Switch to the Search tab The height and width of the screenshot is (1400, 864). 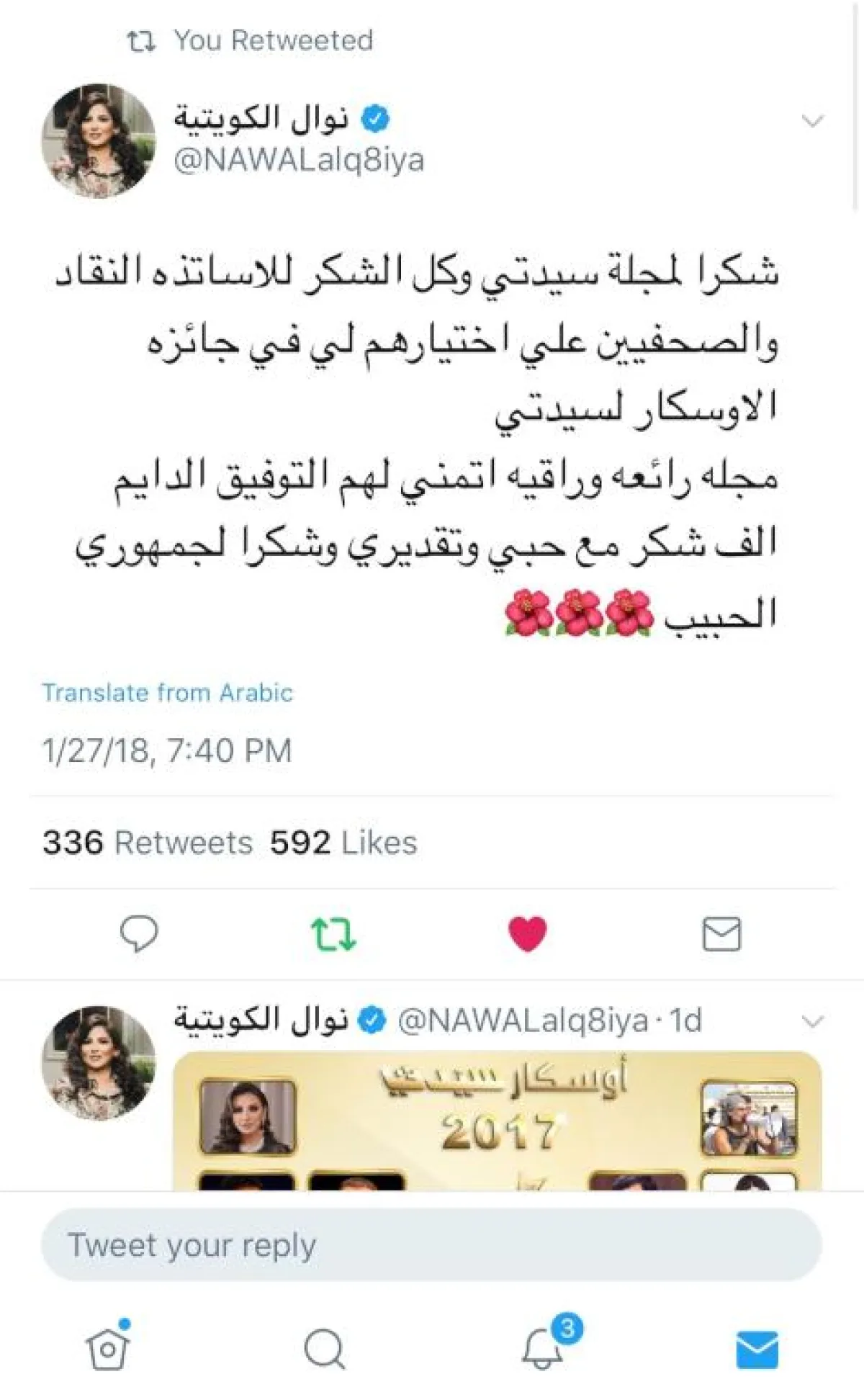click(x=325, y=1347)
